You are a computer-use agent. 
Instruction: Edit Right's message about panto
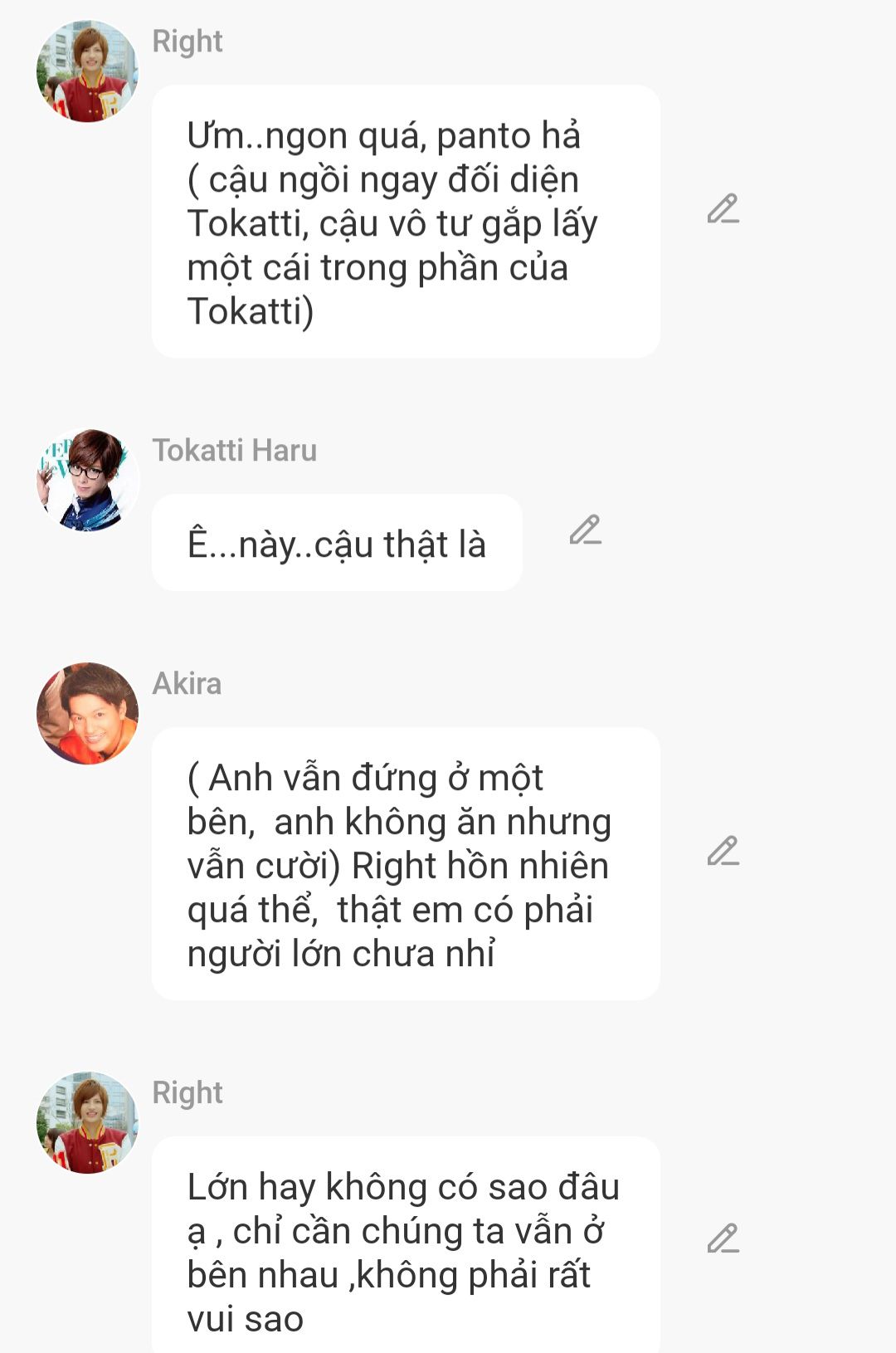tap(723, 209)
